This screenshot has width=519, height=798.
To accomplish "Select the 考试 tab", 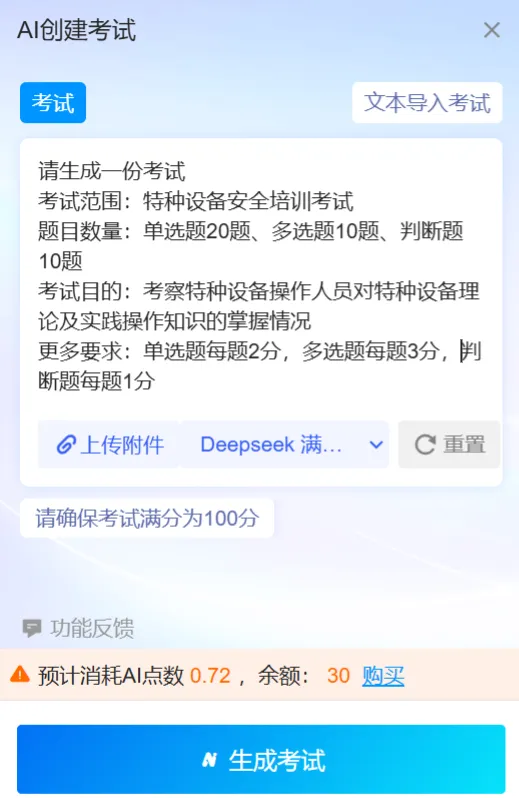I will point(53,103).
